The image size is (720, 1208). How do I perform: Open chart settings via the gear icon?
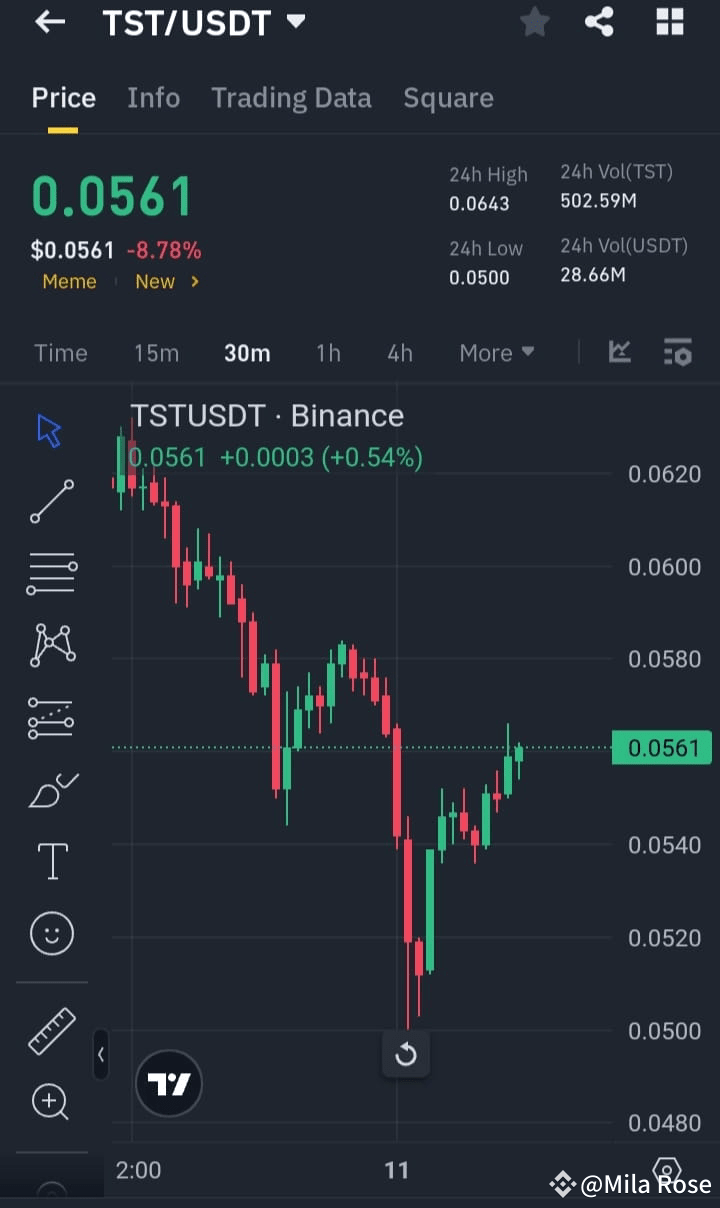(677, 352)
